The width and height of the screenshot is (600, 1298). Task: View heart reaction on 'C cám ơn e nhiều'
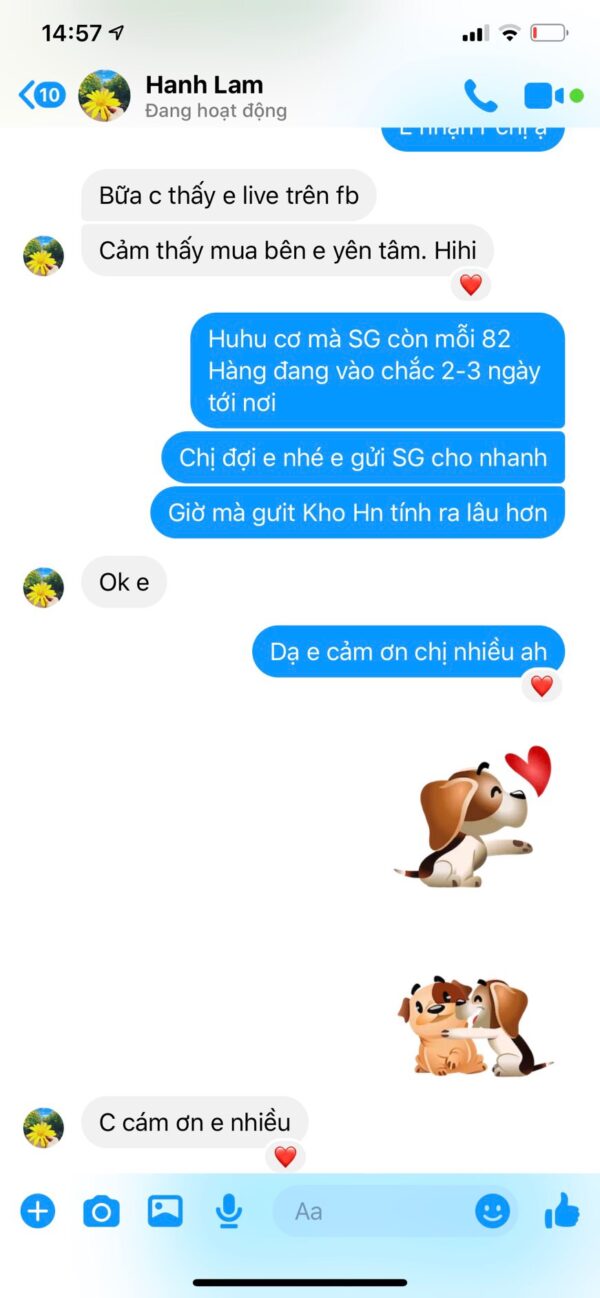(x=286, y=1157)
